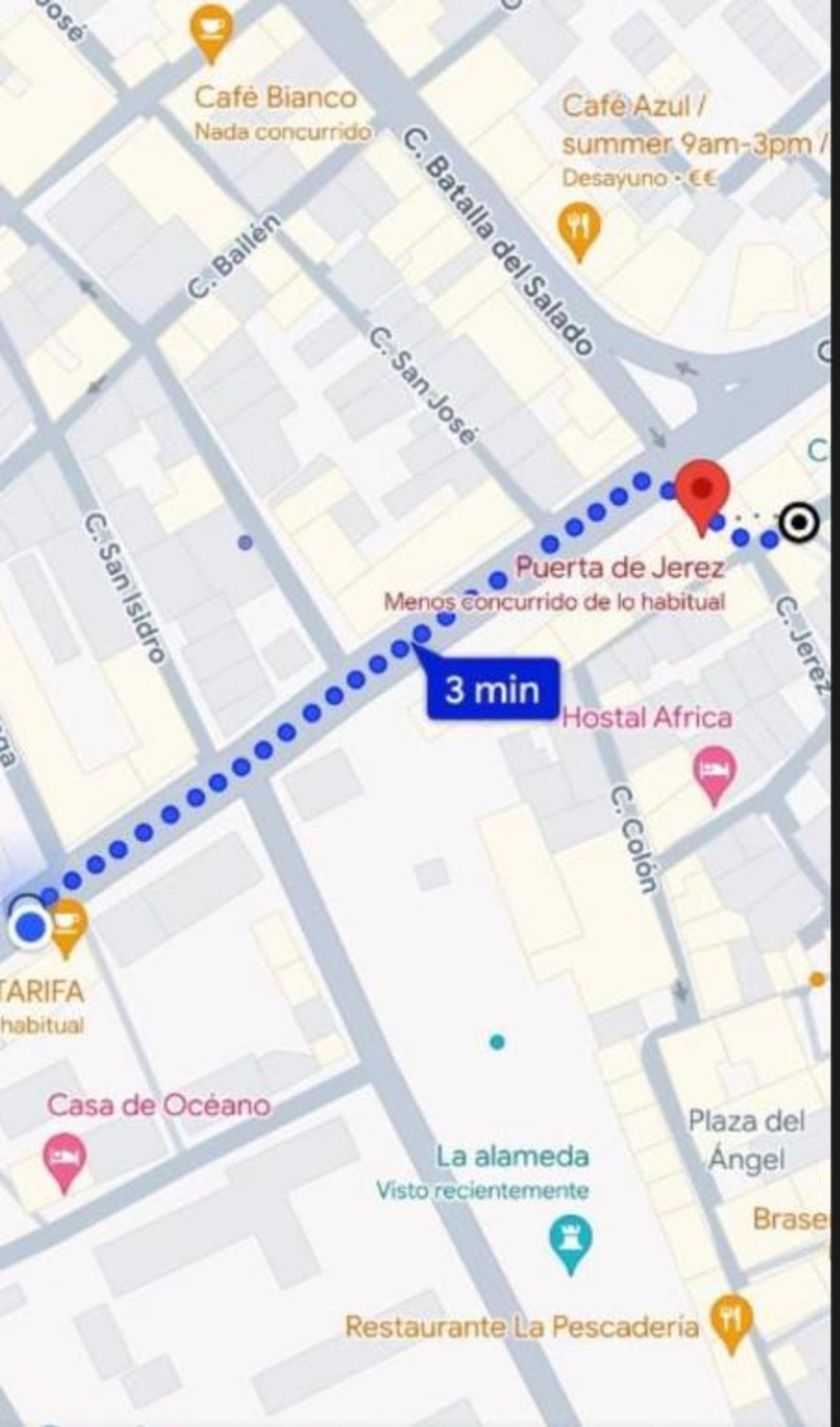Open the Hostal Africa hotel marker
This screenshot has width=840, height=1427.
click(714, 771)
